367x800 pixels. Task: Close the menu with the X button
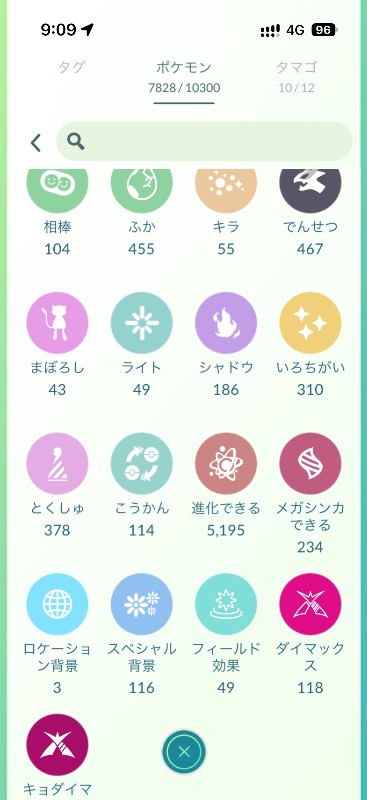point(184,752)
